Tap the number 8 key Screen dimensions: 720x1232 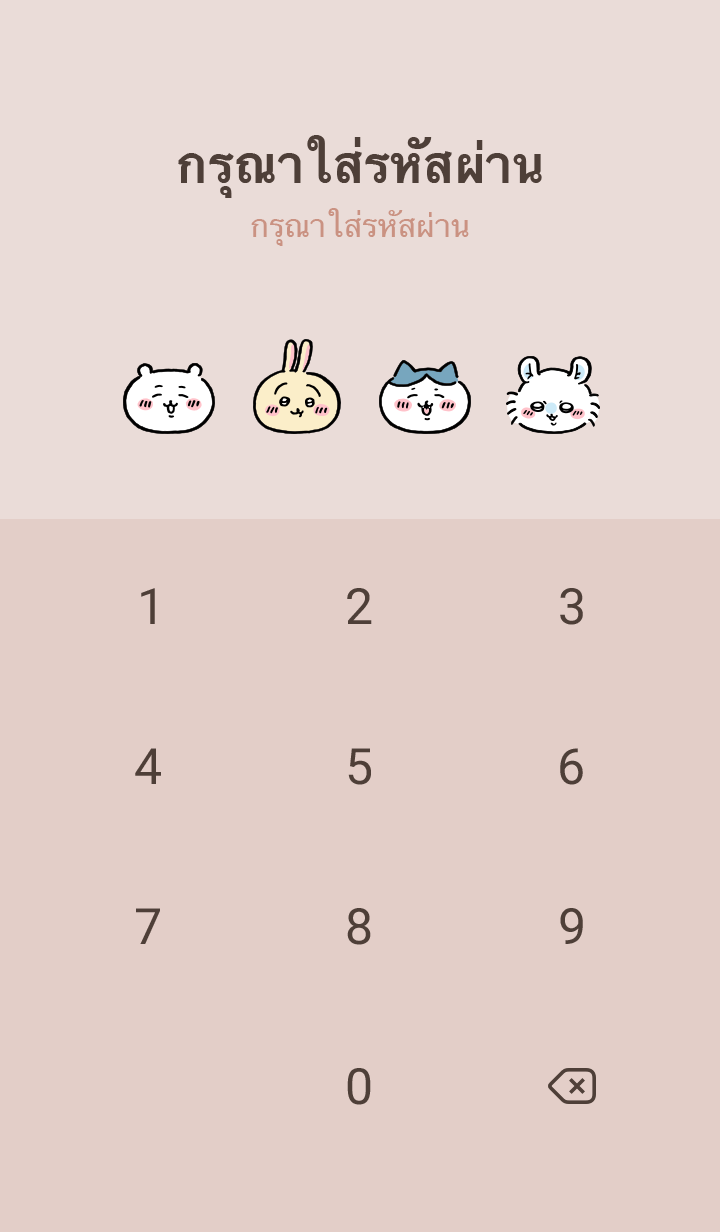pyautogui.click(x=359, y=927)
